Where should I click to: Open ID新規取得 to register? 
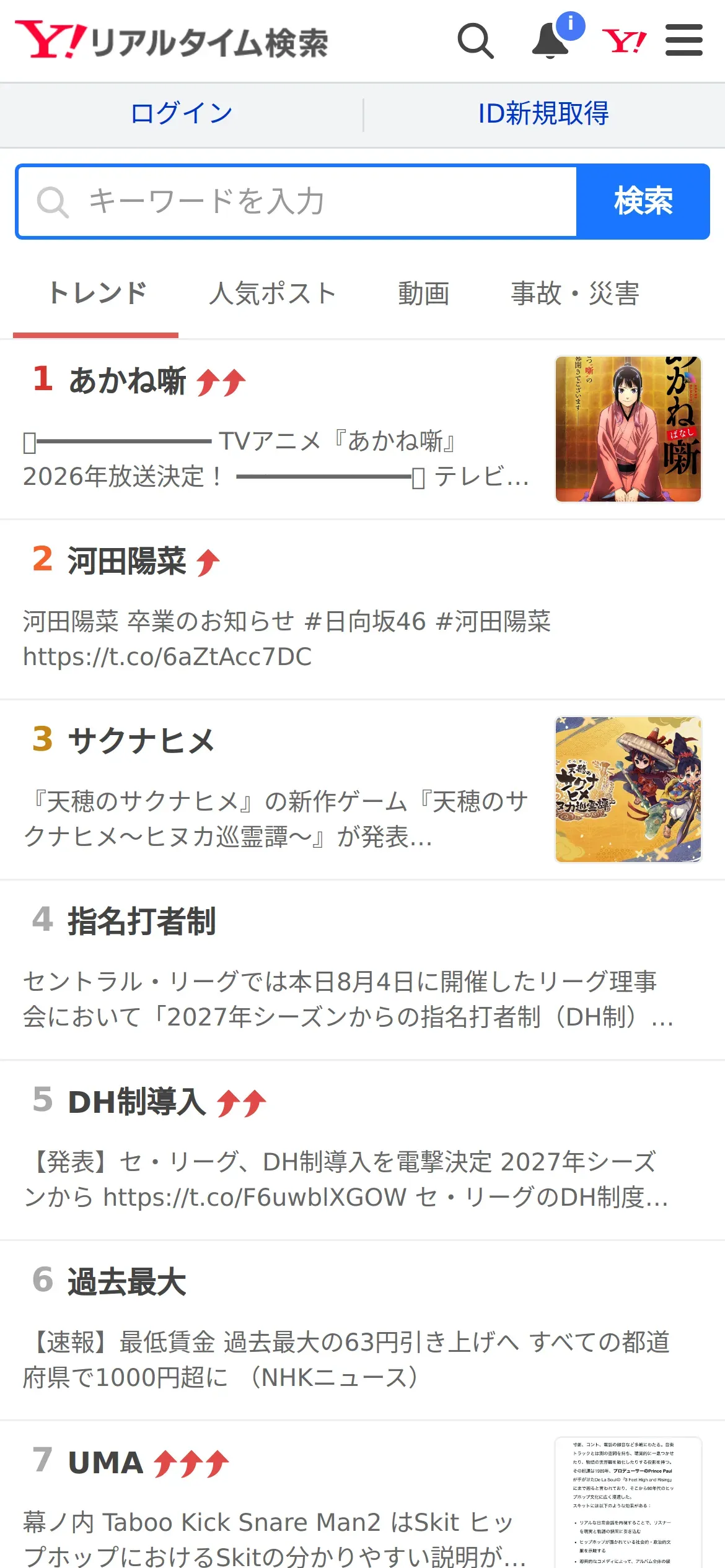(x=543, y=114)
